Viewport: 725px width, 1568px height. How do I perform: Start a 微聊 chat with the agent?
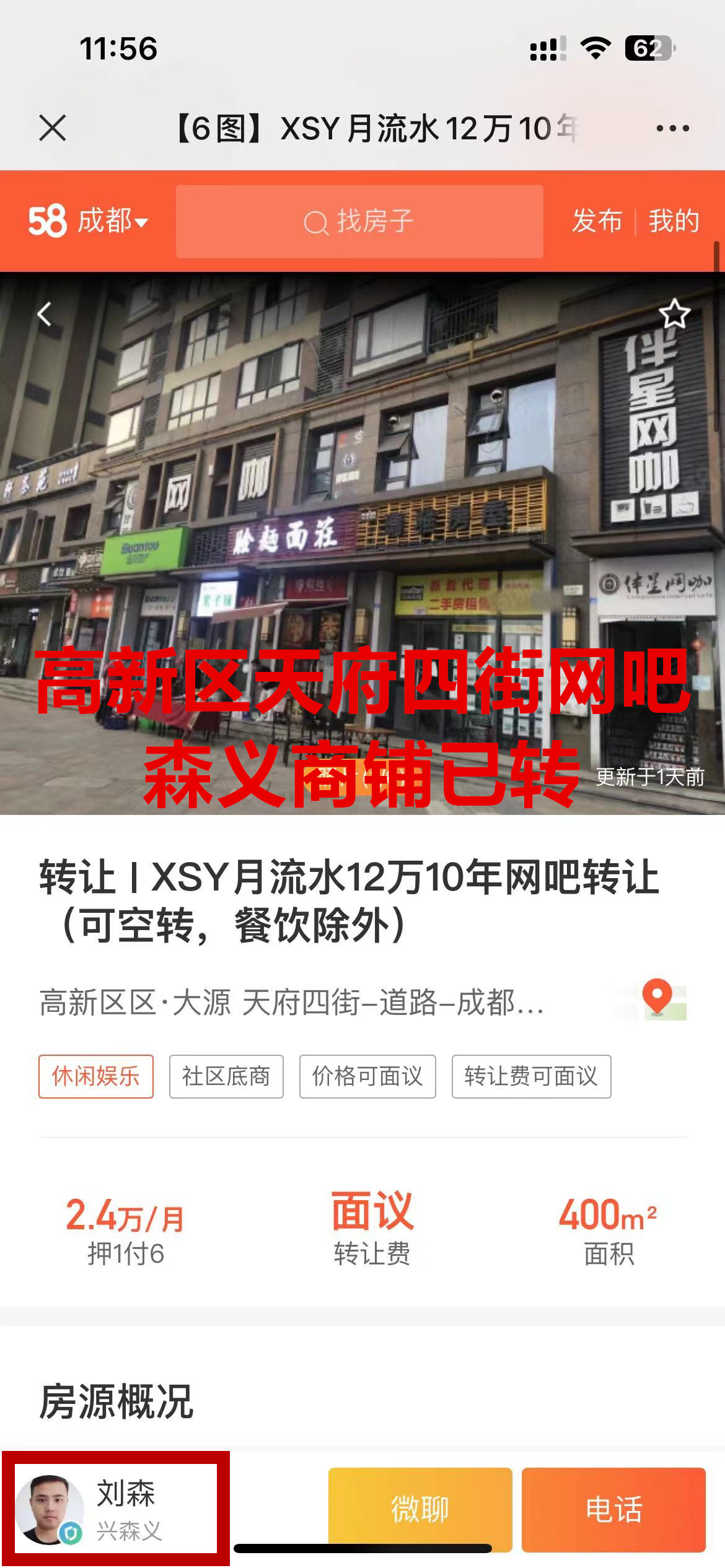pyautogui.click(x=420, y=1509)
